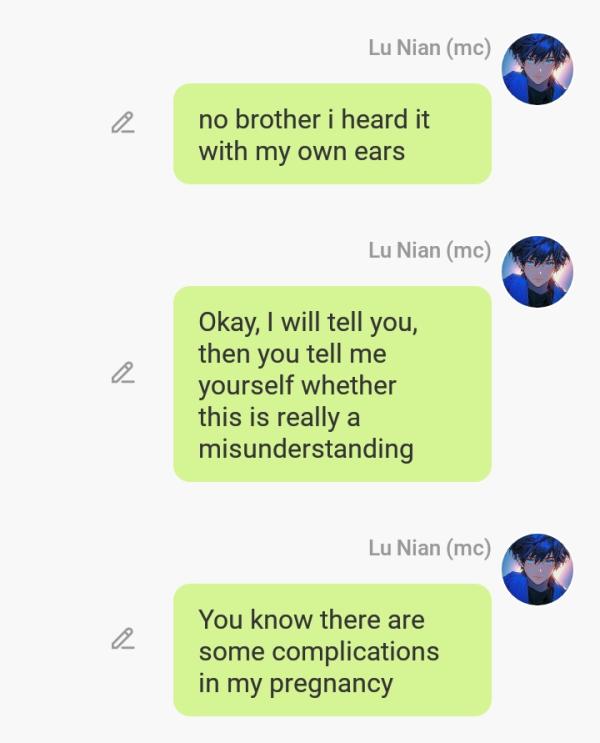Open Lu Nian's avatar above "no brother" message
The width and height of the screenshot is (600, 743).
537,70
